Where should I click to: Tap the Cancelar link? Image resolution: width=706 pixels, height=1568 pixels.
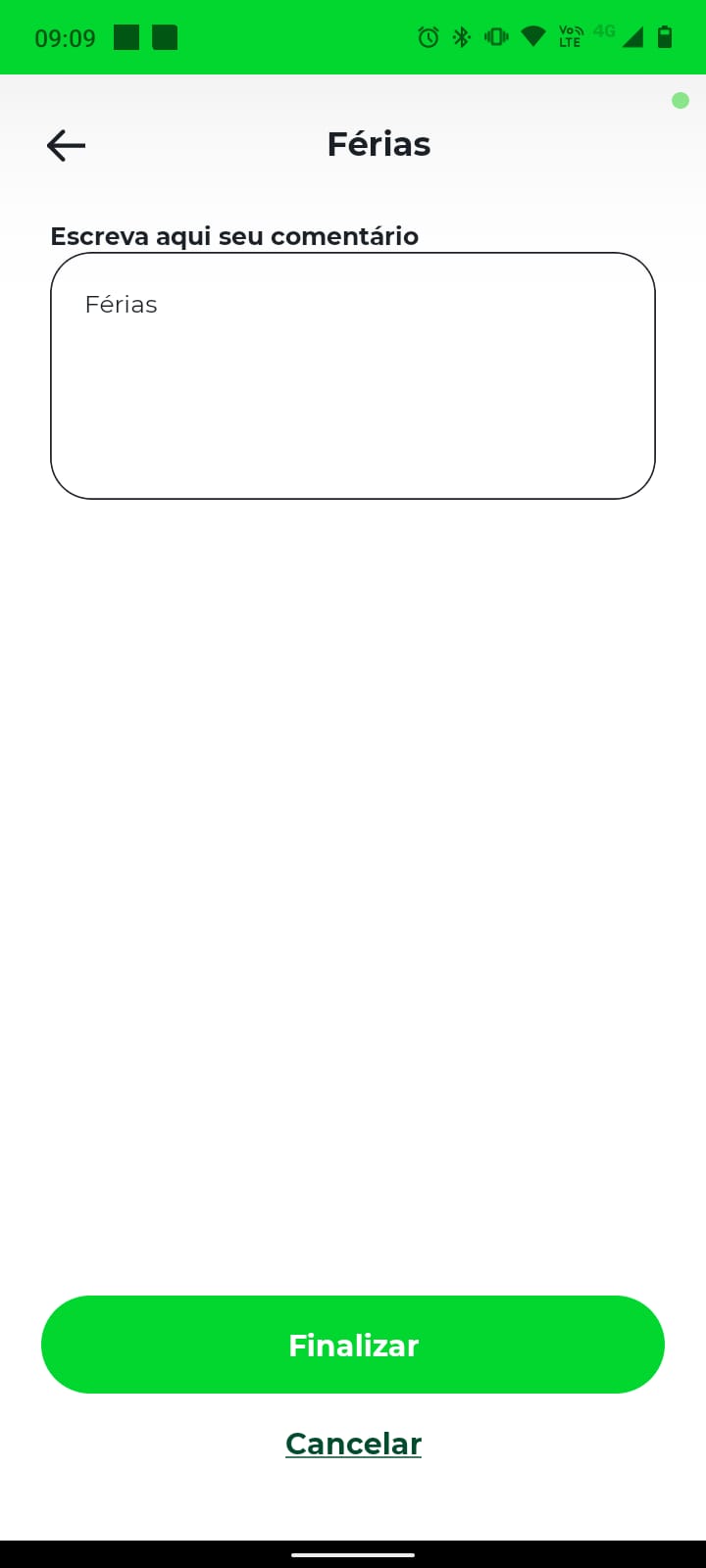point(353,1444)
